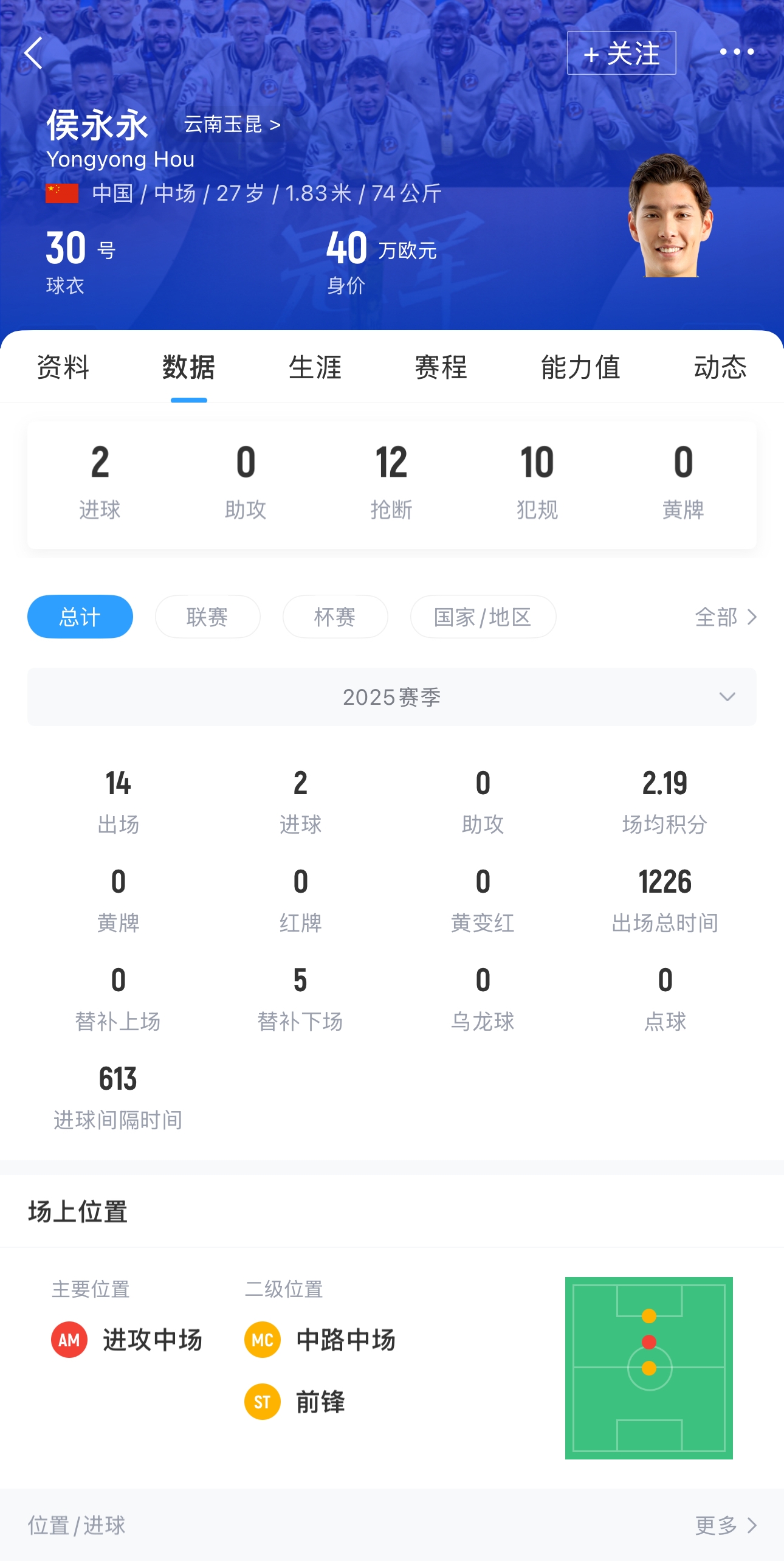Image resolution: width=784 pixels, height=1561 pixels.
Task: Choose the 国家/地区 filter chip
Action: [483, 617]
